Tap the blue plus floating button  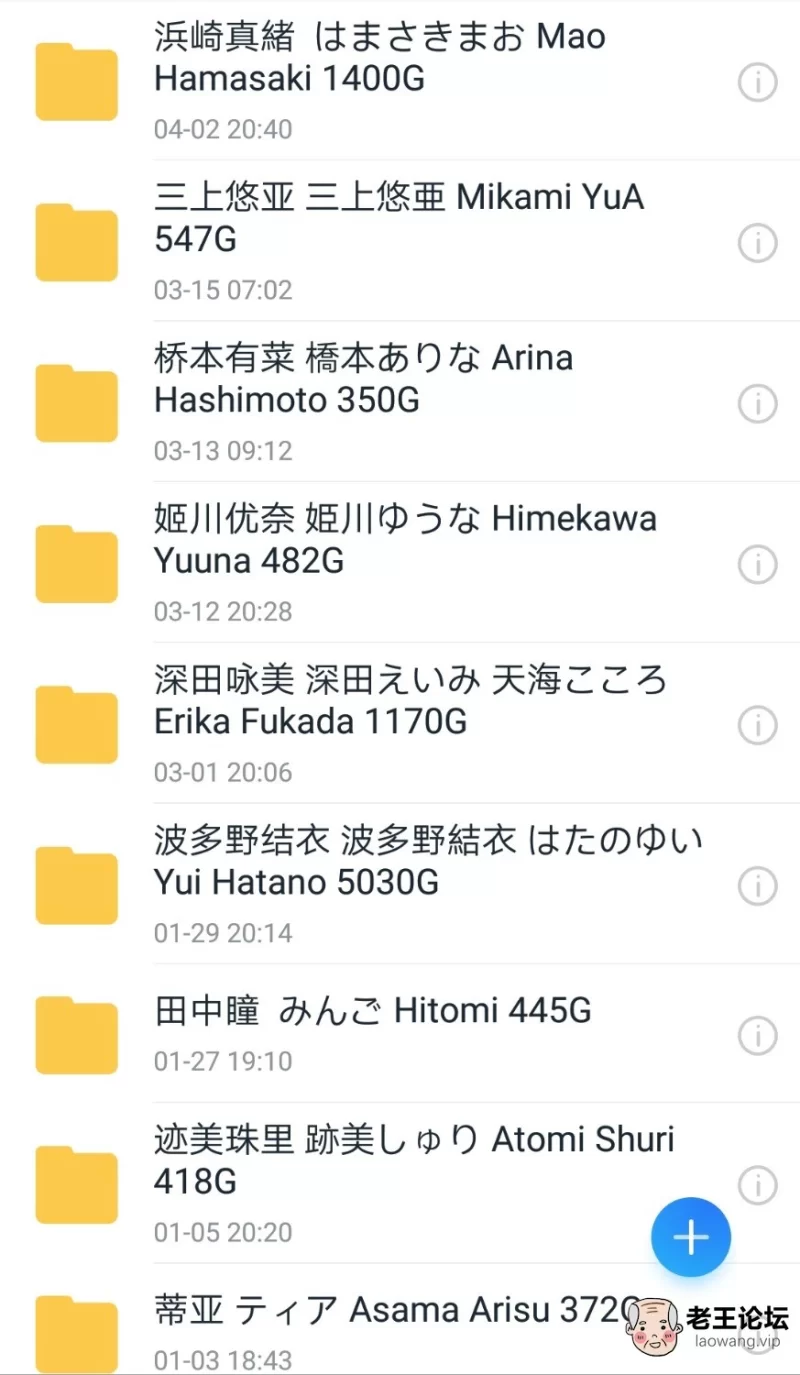tap(691, 1238)
